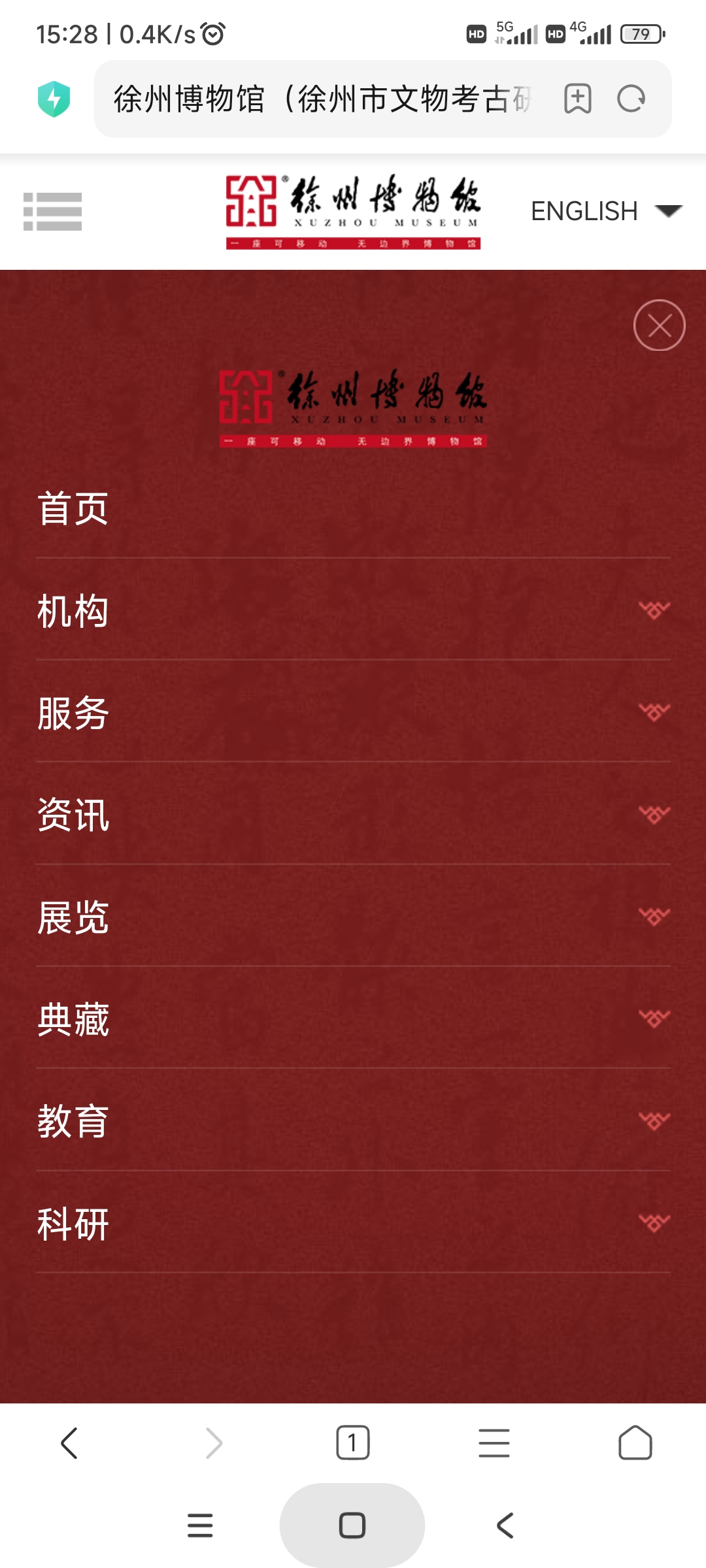This screenshot has width=706, height=1568.
Task: Open the ENGLISH language dropdown
Action: point(605,211)
